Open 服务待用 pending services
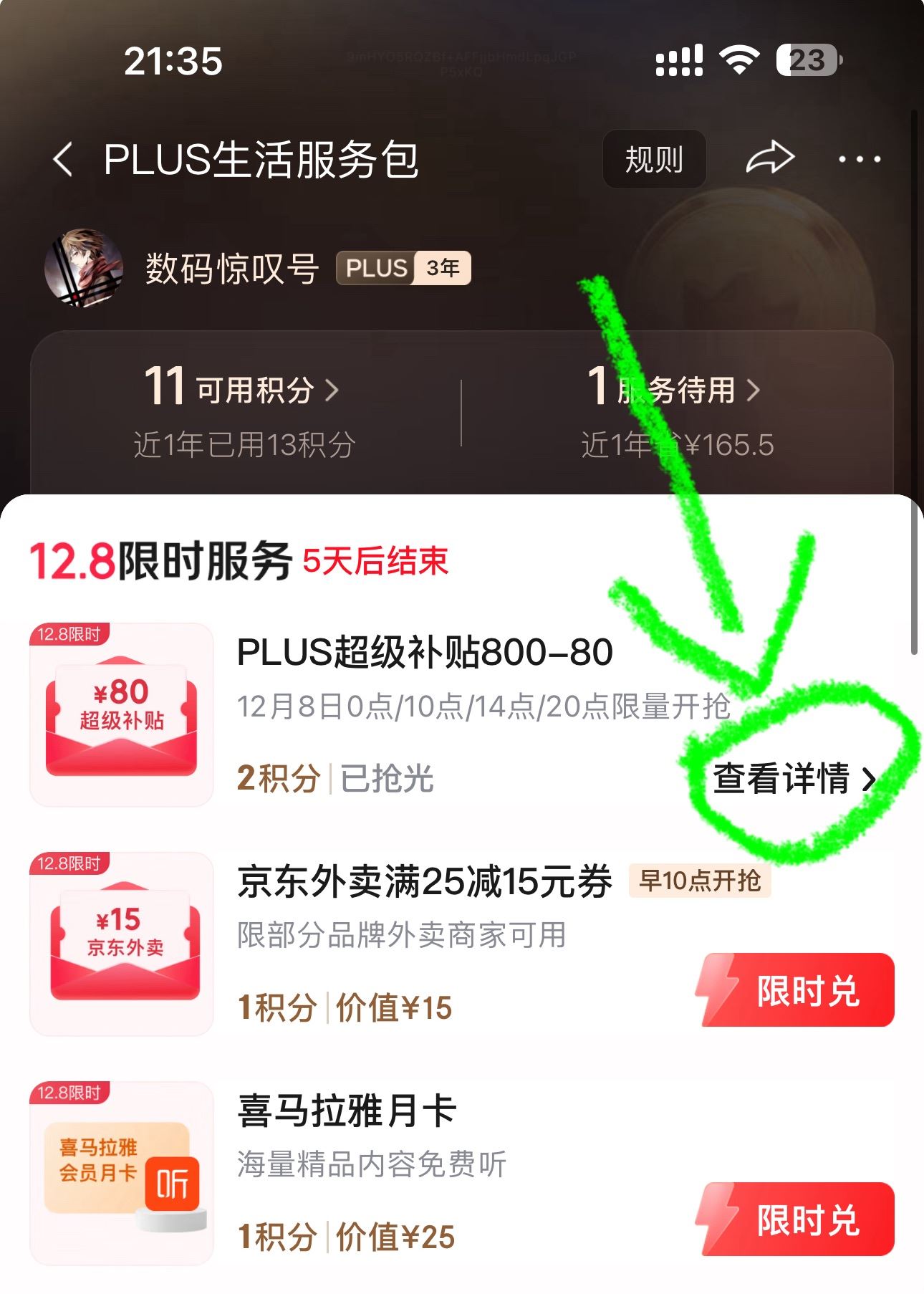The height and width of the screenshot is (1294, 924). (x=673, y=390)
